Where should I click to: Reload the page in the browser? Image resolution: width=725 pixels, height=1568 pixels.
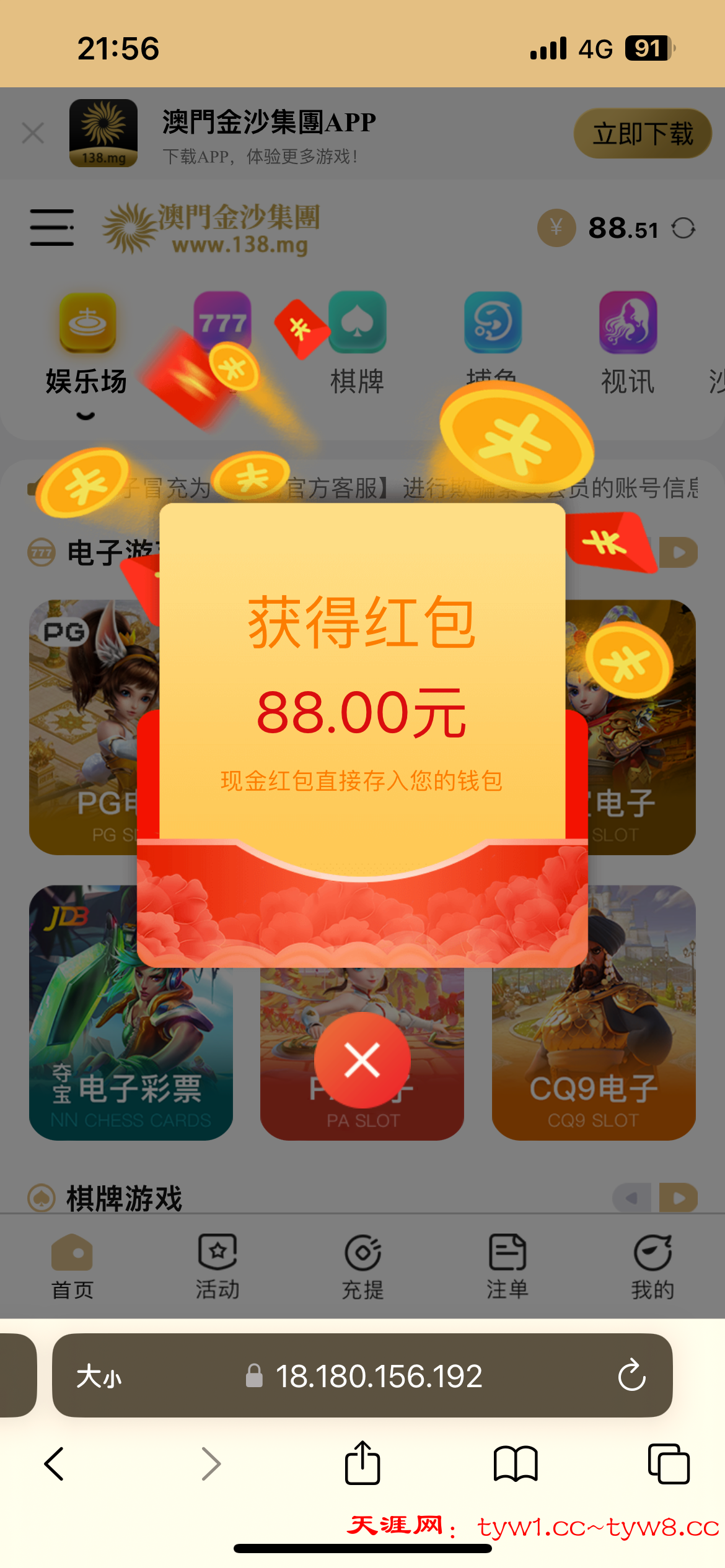pyautogui.click(x=631, y=1376)
